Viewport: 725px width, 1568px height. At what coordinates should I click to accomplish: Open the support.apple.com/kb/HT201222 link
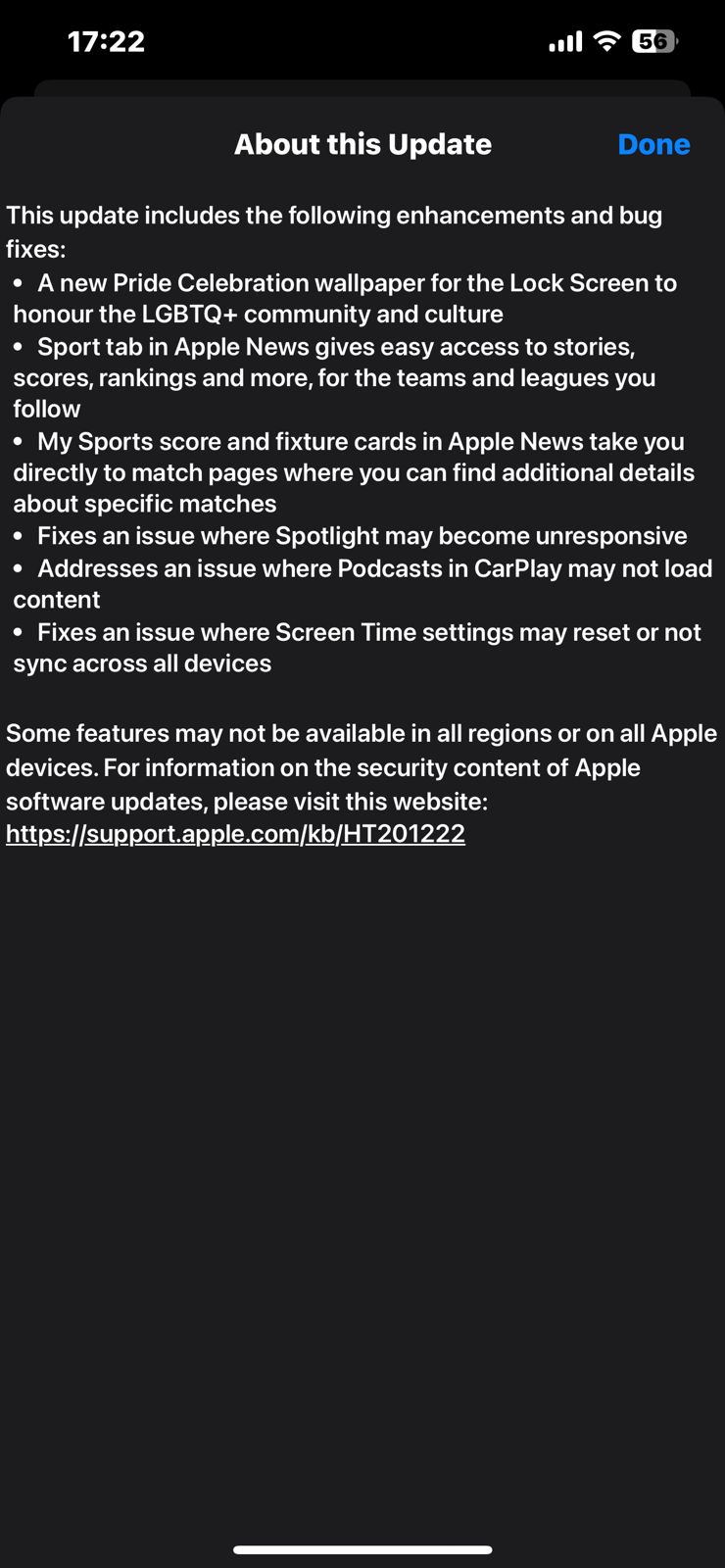click(235, 834)
